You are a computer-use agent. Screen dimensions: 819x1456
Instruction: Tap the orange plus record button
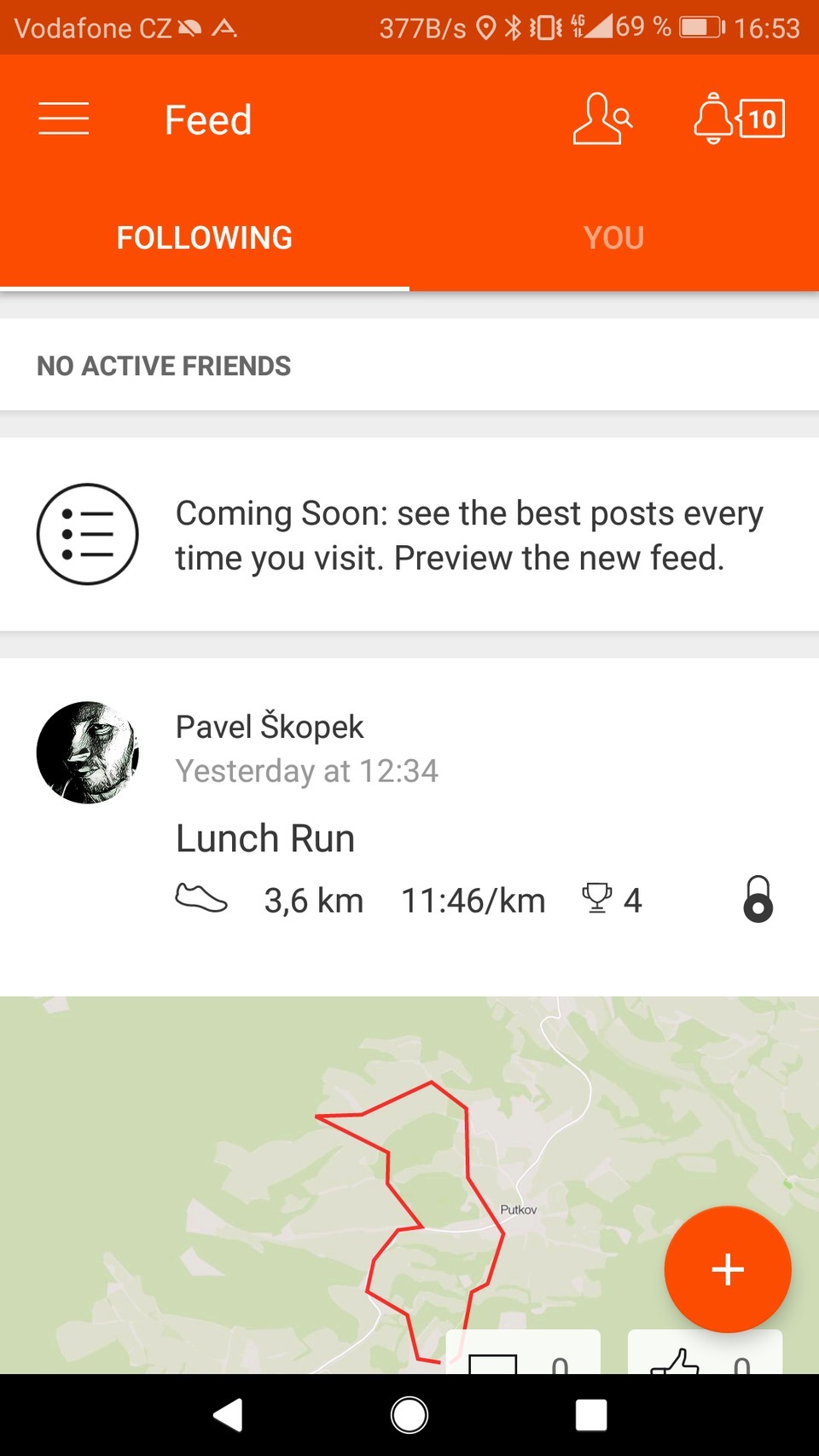pyautogui.click(x=727, y=1269)
